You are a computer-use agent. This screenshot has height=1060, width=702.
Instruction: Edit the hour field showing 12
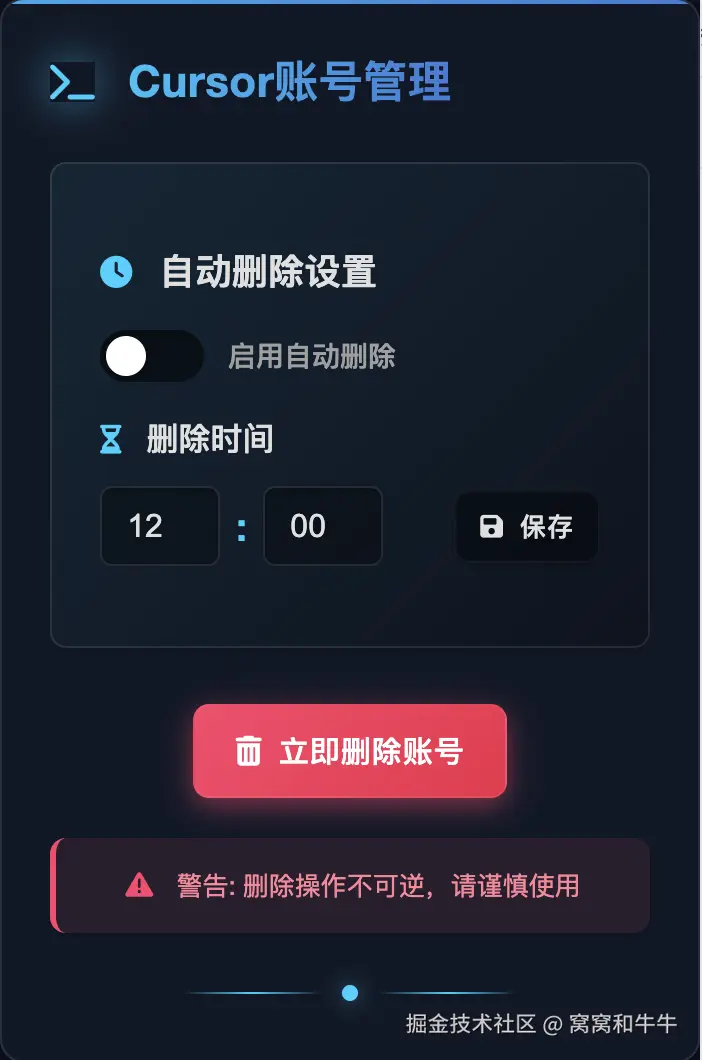(159, 526)
